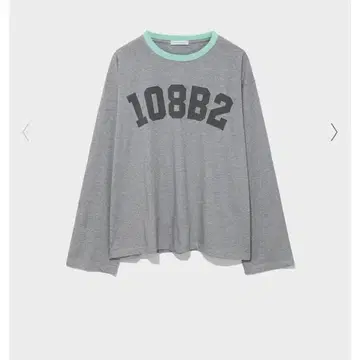Go to the next product image

tap(334, 132)
